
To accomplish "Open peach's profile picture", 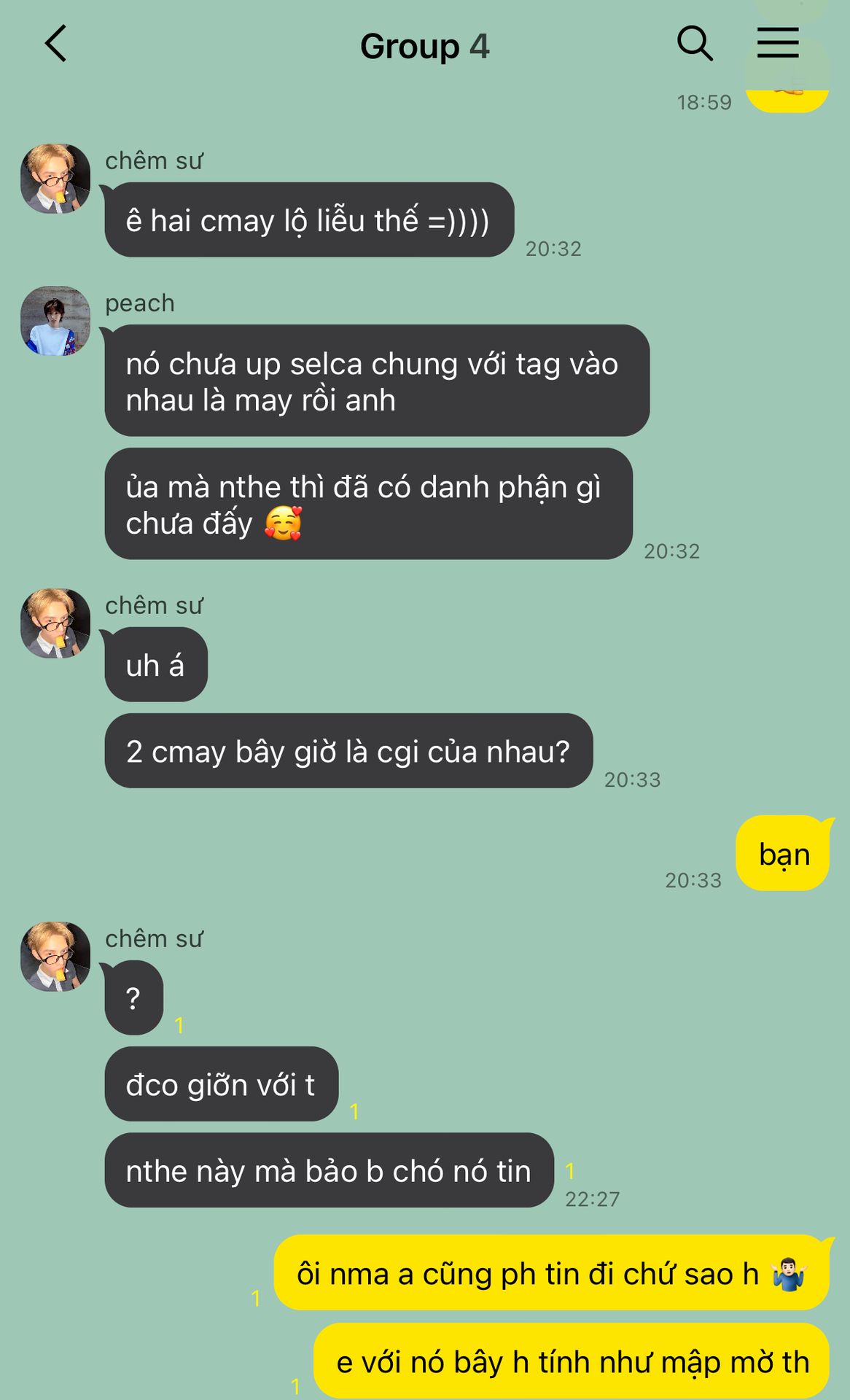I will (x=55, y=321).
